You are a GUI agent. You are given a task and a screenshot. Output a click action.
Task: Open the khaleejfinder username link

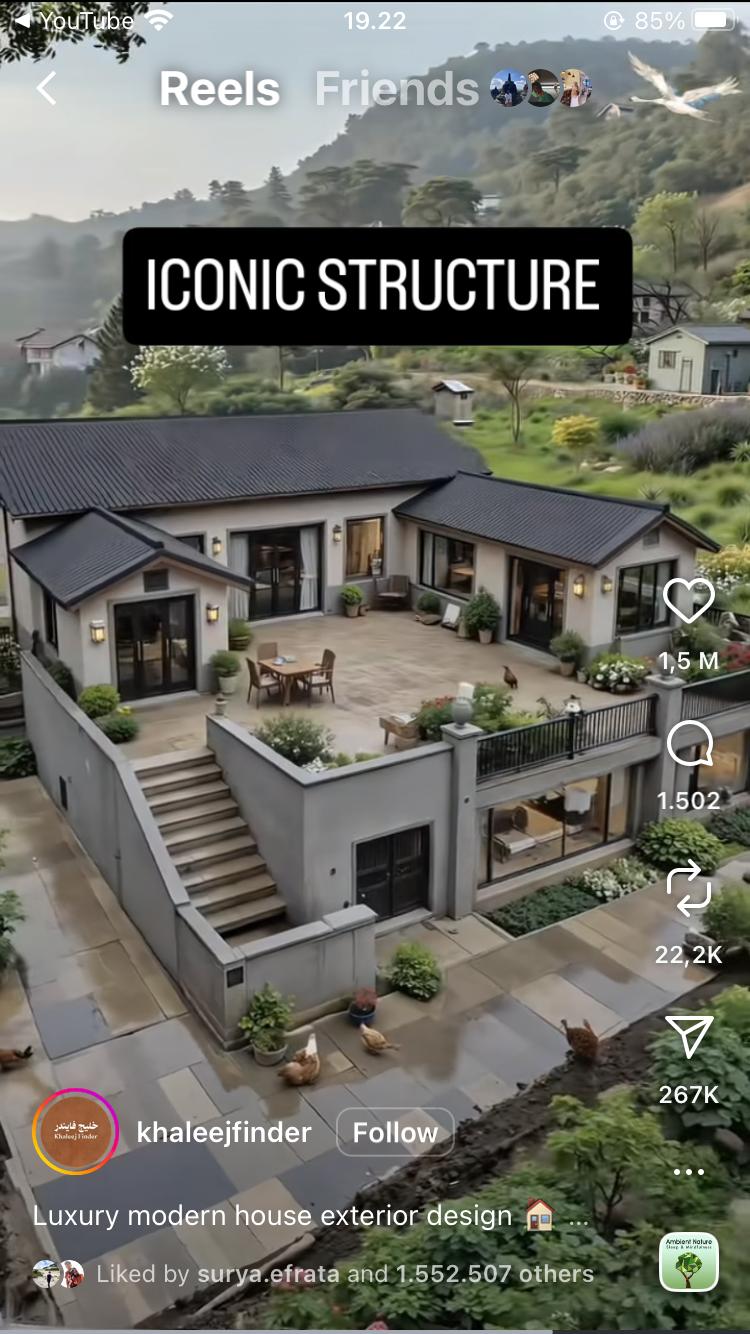[x=224, y=1133]
